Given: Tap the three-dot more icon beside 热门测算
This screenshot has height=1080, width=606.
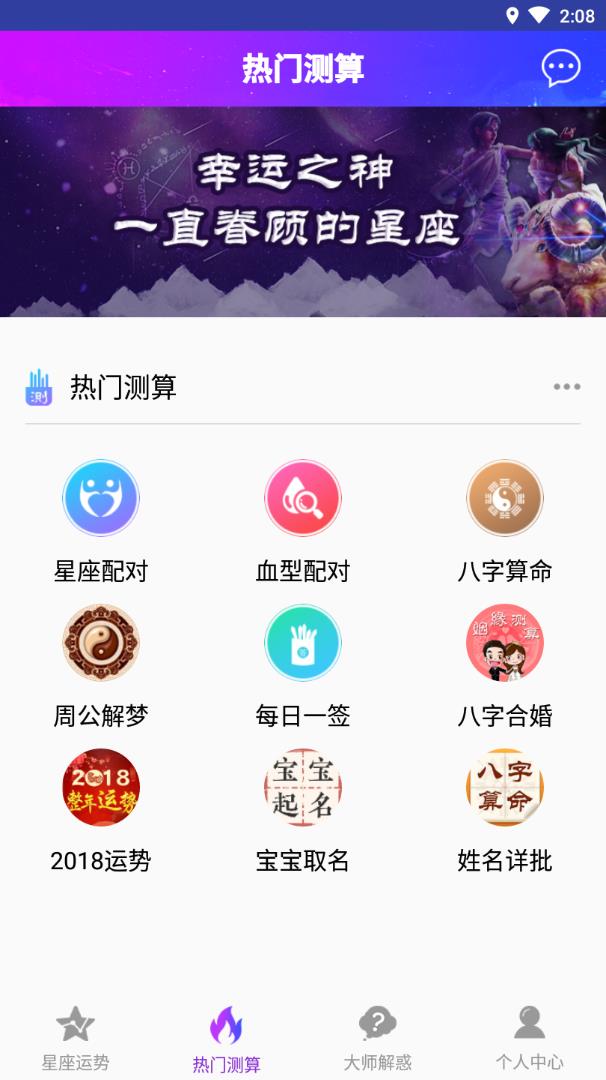Looking at the screenshot, I should point(566,387).
